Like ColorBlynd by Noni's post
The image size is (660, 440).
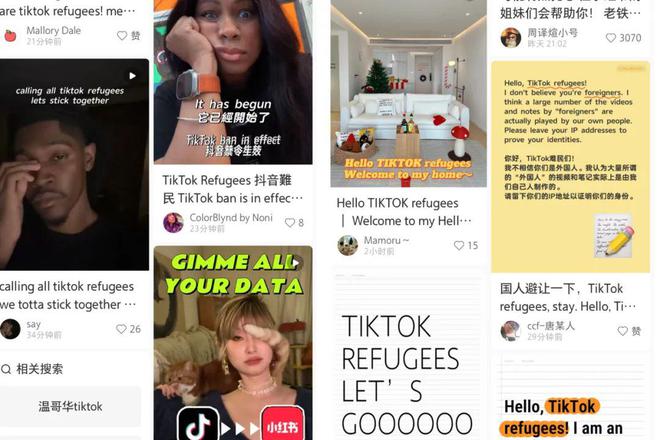pos(290,223)
